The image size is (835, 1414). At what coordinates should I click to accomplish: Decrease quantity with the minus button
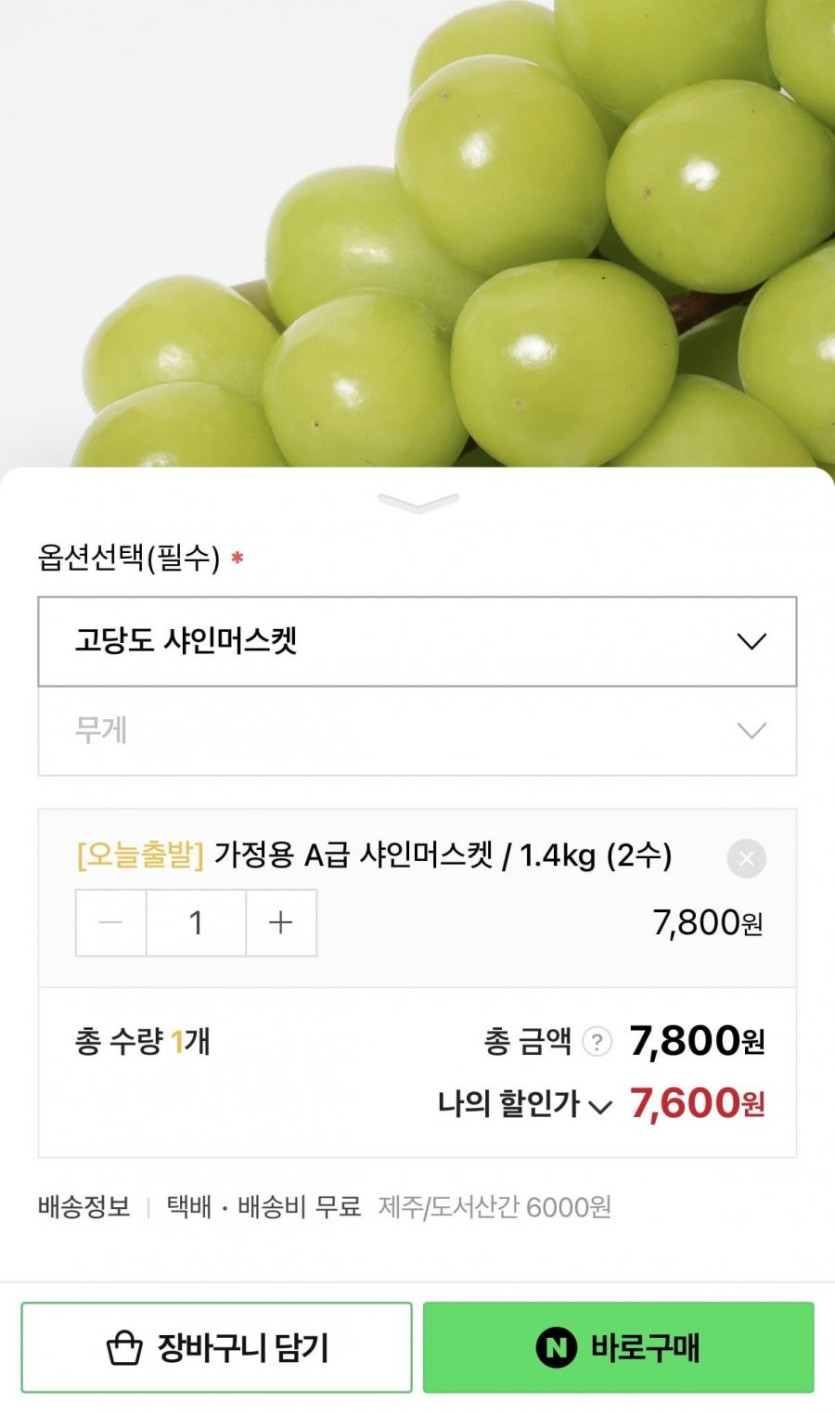click(x=111, y=923)
